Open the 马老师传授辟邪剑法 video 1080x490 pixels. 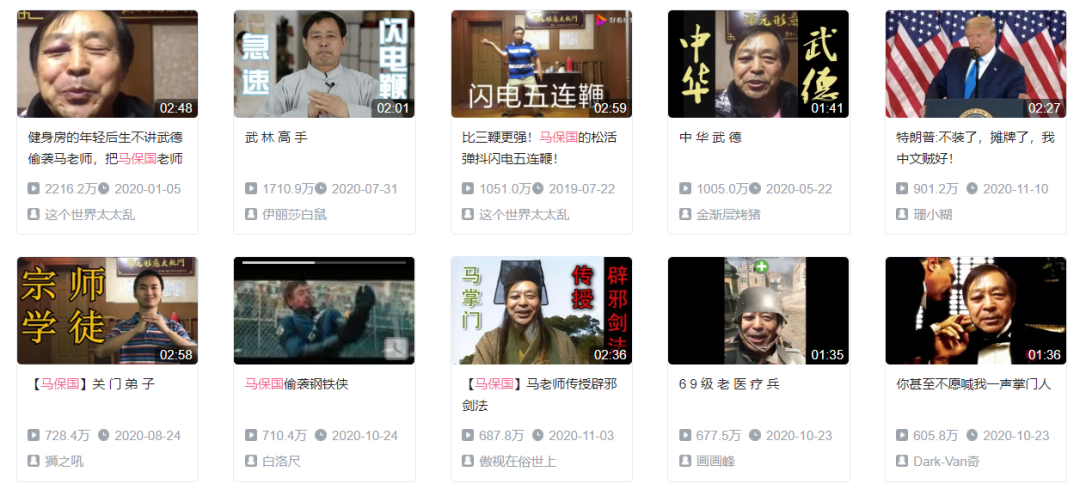pyautogui.click(x=541, y=310)
